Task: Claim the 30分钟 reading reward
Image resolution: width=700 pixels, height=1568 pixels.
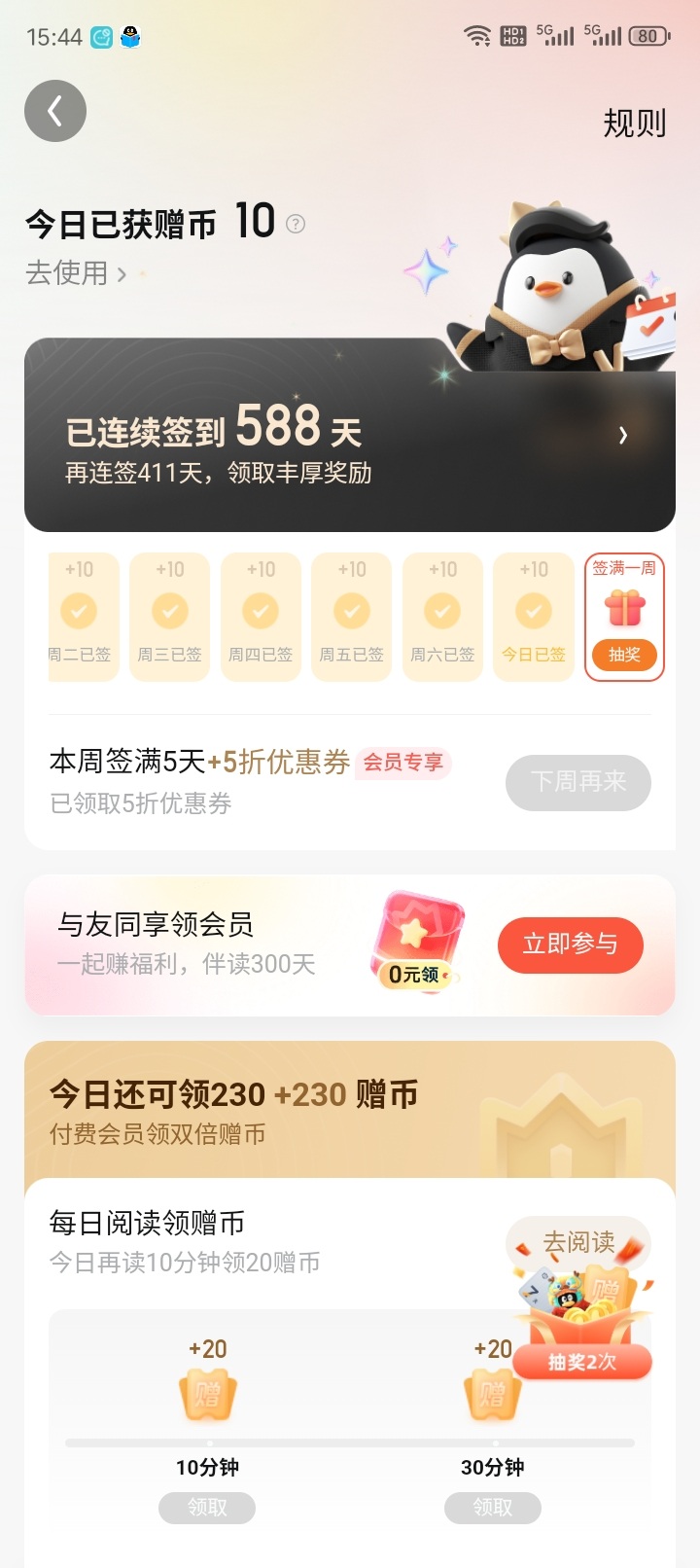Action: [x=492, y=1507]
